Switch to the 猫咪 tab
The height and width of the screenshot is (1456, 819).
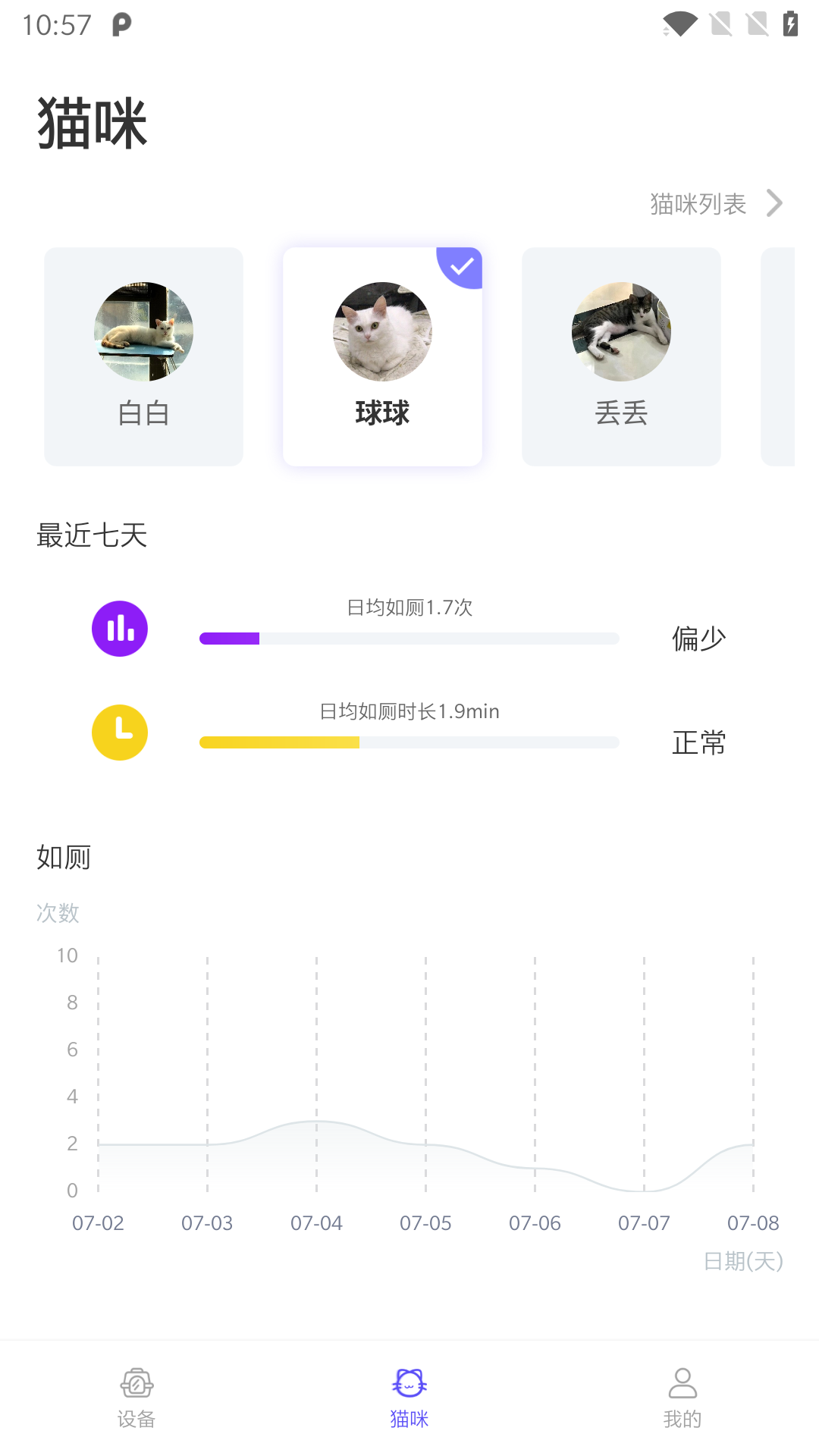409,1398
